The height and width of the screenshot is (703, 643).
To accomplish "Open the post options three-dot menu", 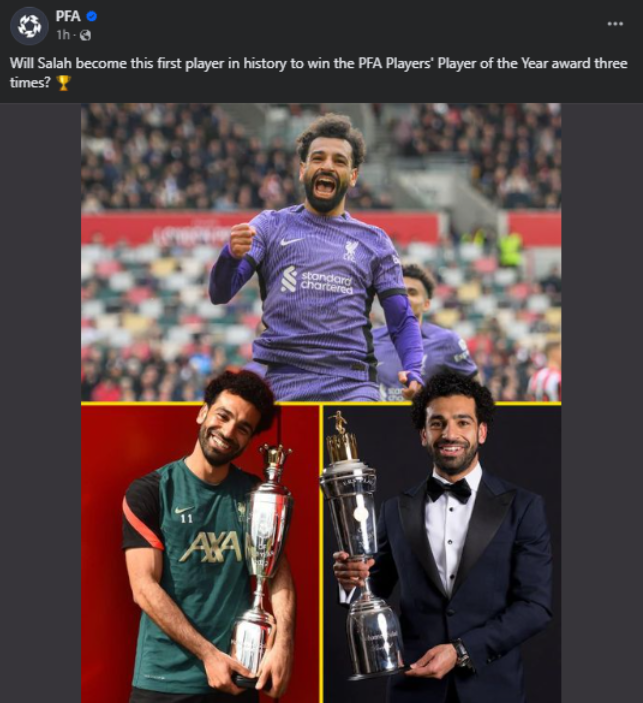I will pyautogui.click(x=615, y=23).
